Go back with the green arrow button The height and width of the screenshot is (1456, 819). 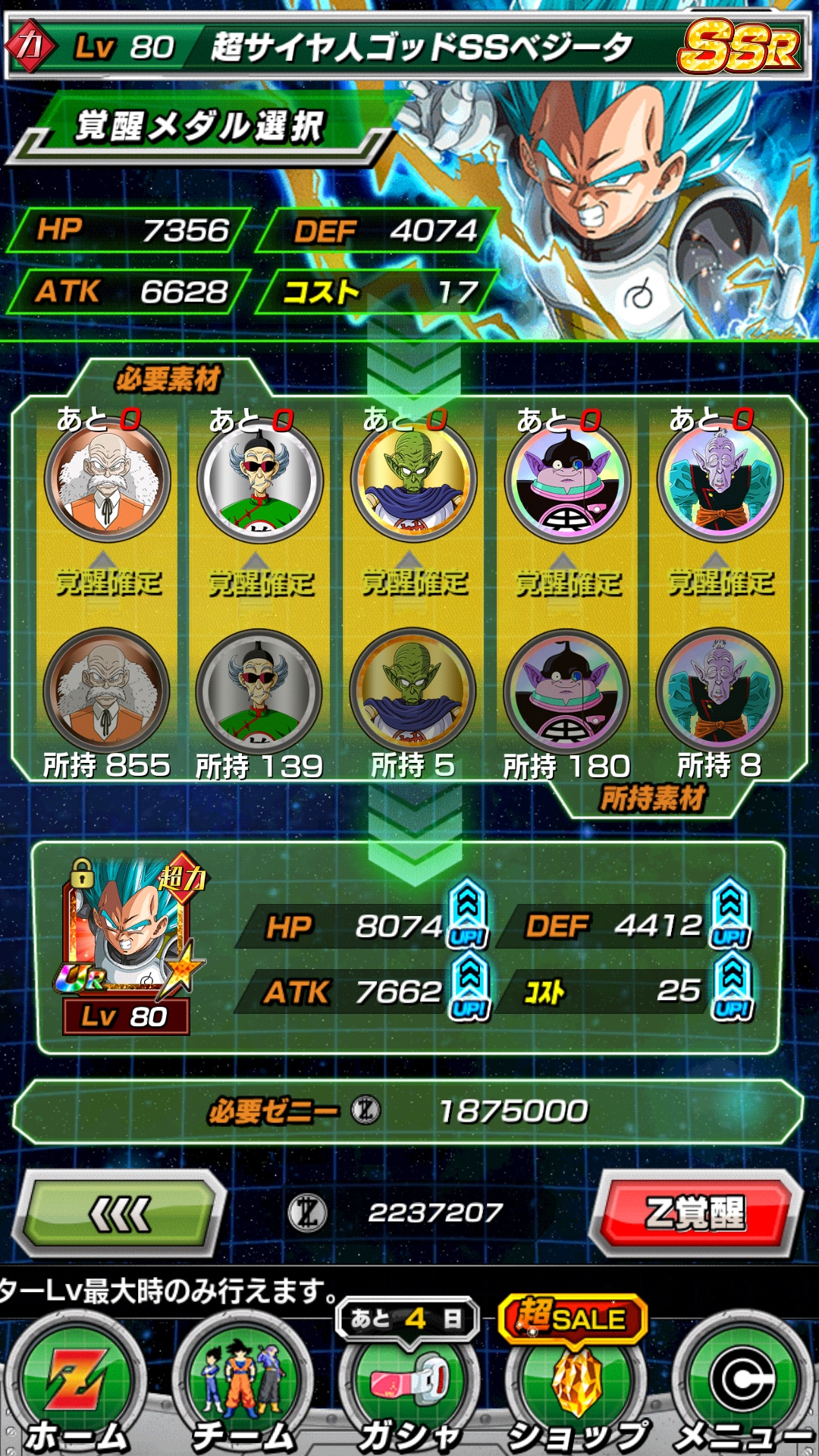[x=121, y=1213]
